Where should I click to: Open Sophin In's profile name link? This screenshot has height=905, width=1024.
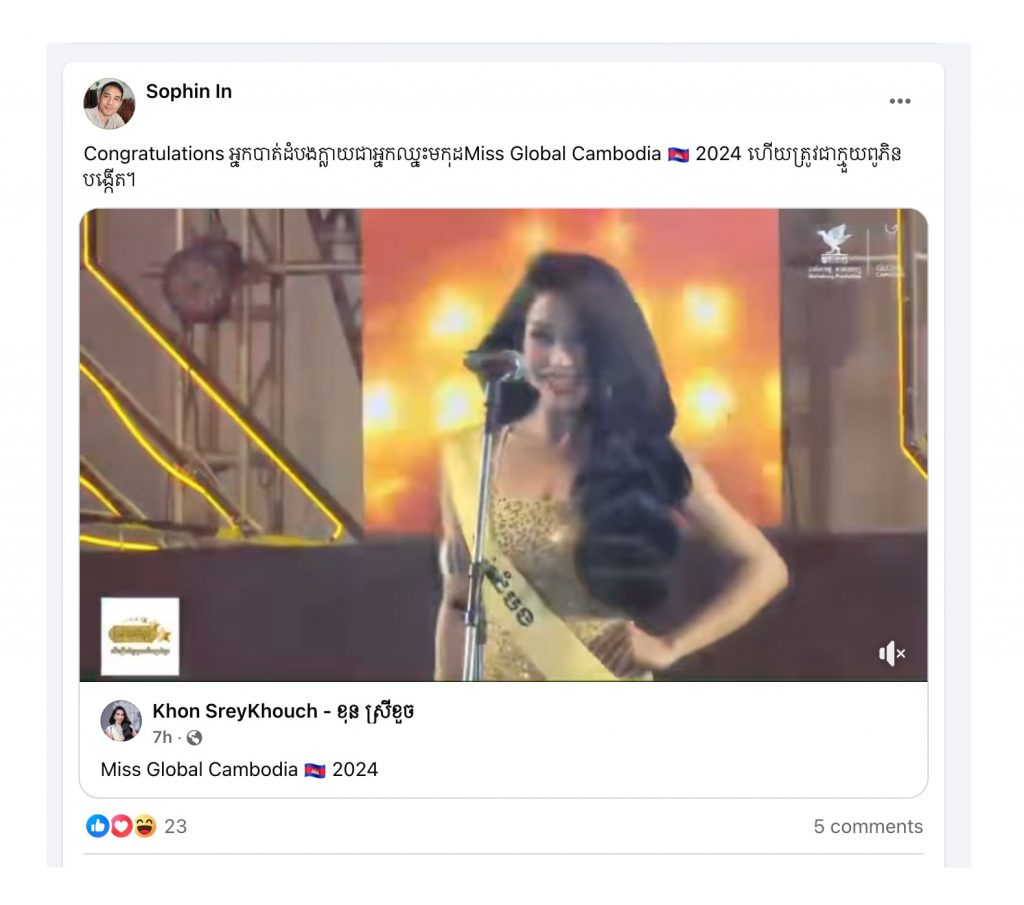click(189, 91)
